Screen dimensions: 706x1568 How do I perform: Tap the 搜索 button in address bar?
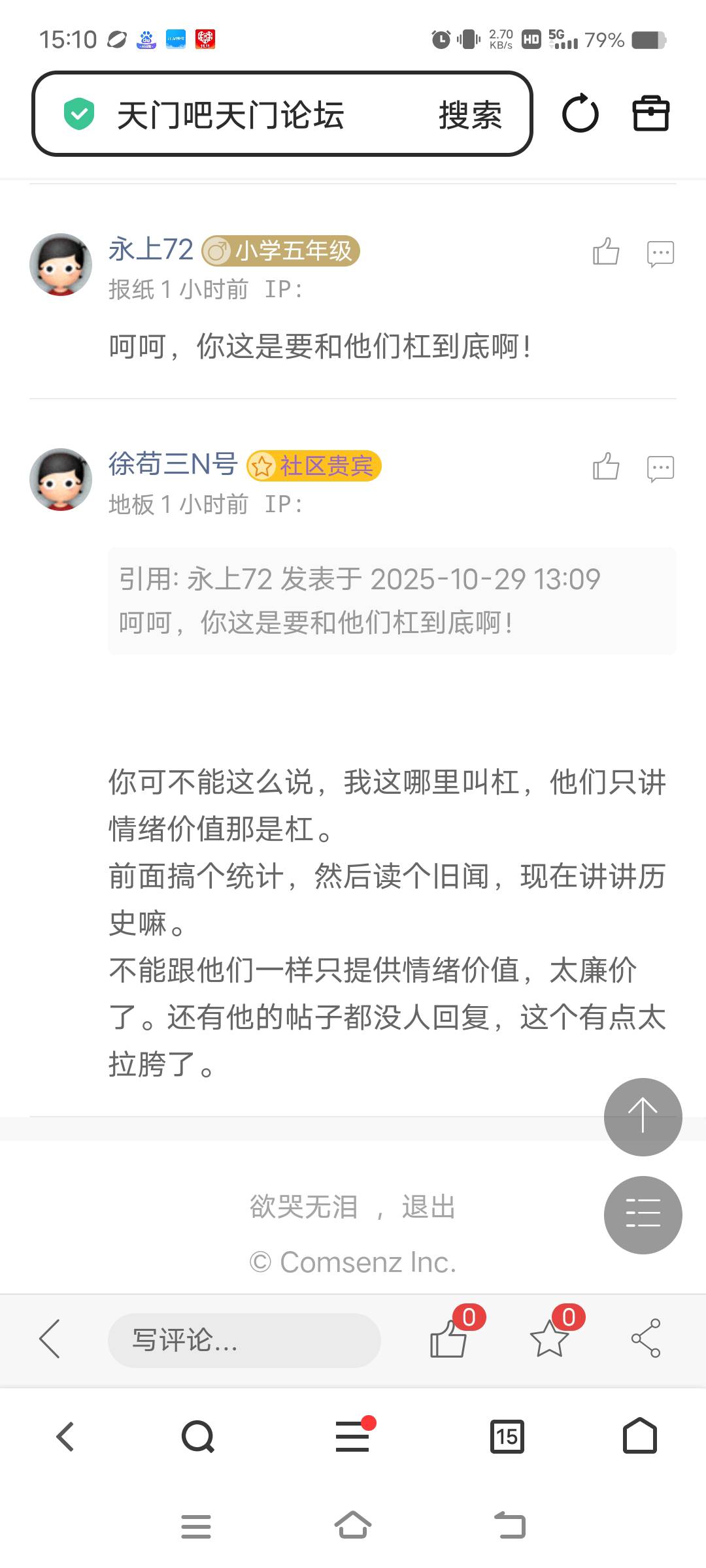pos(469,115)
